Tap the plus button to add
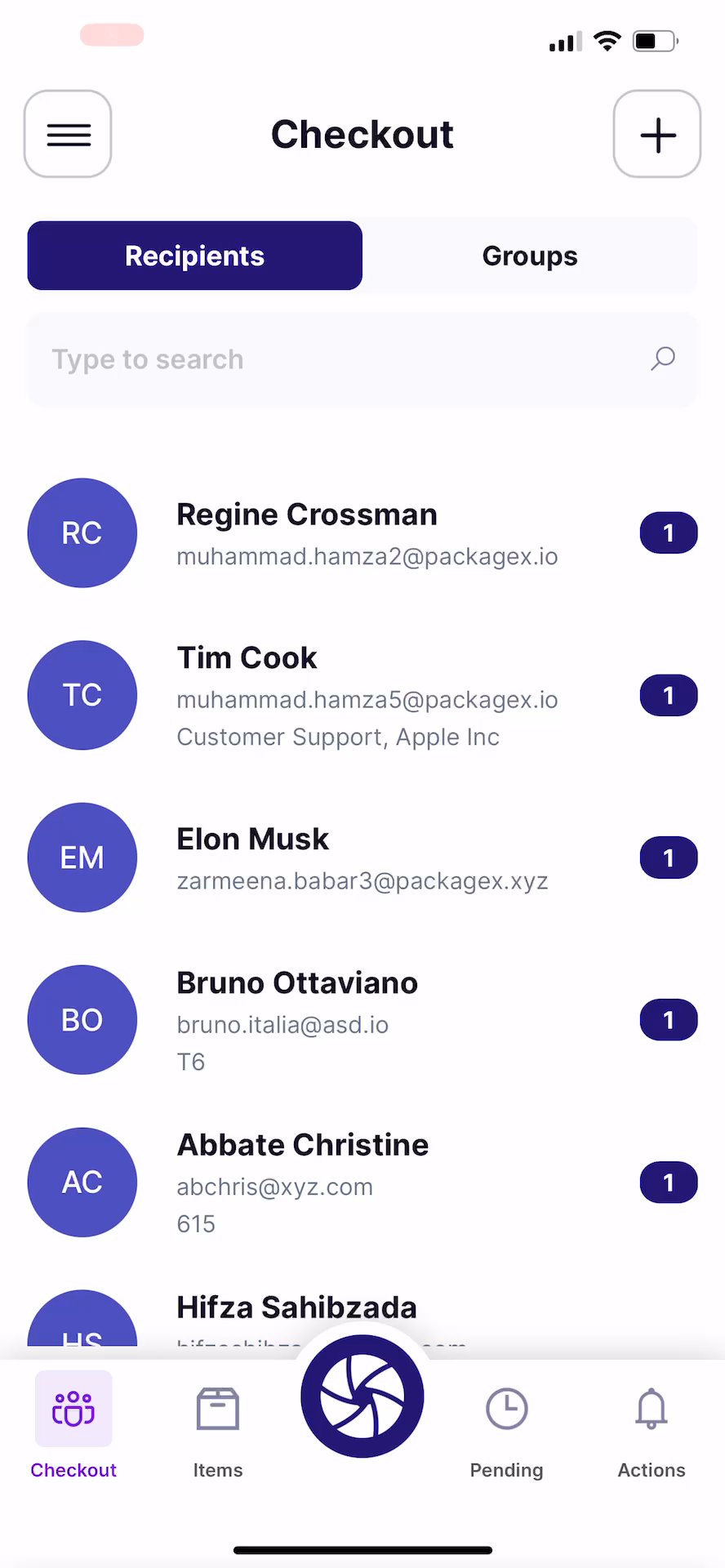The height and width of the screenshot is (1568, 725). coord(657,134)
